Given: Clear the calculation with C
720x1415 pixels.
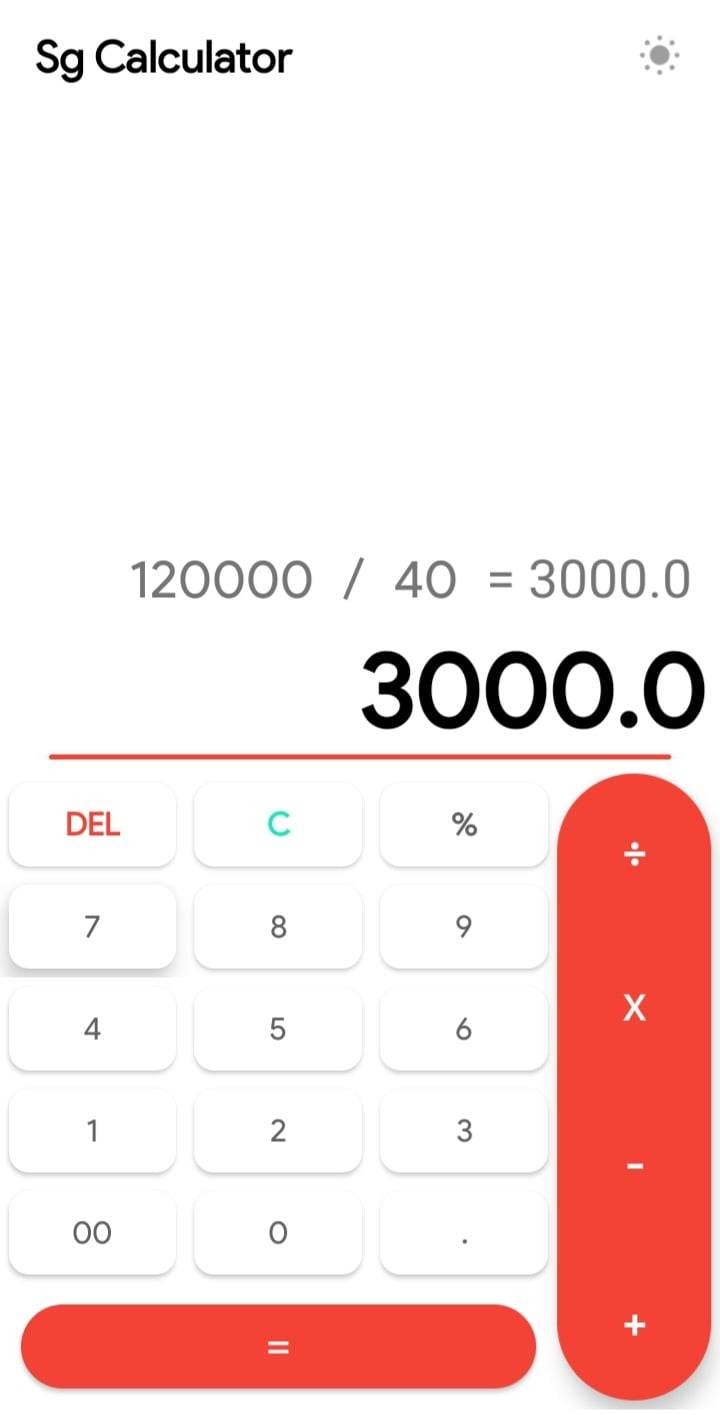Looking at the screenshot, I should 278,824.
